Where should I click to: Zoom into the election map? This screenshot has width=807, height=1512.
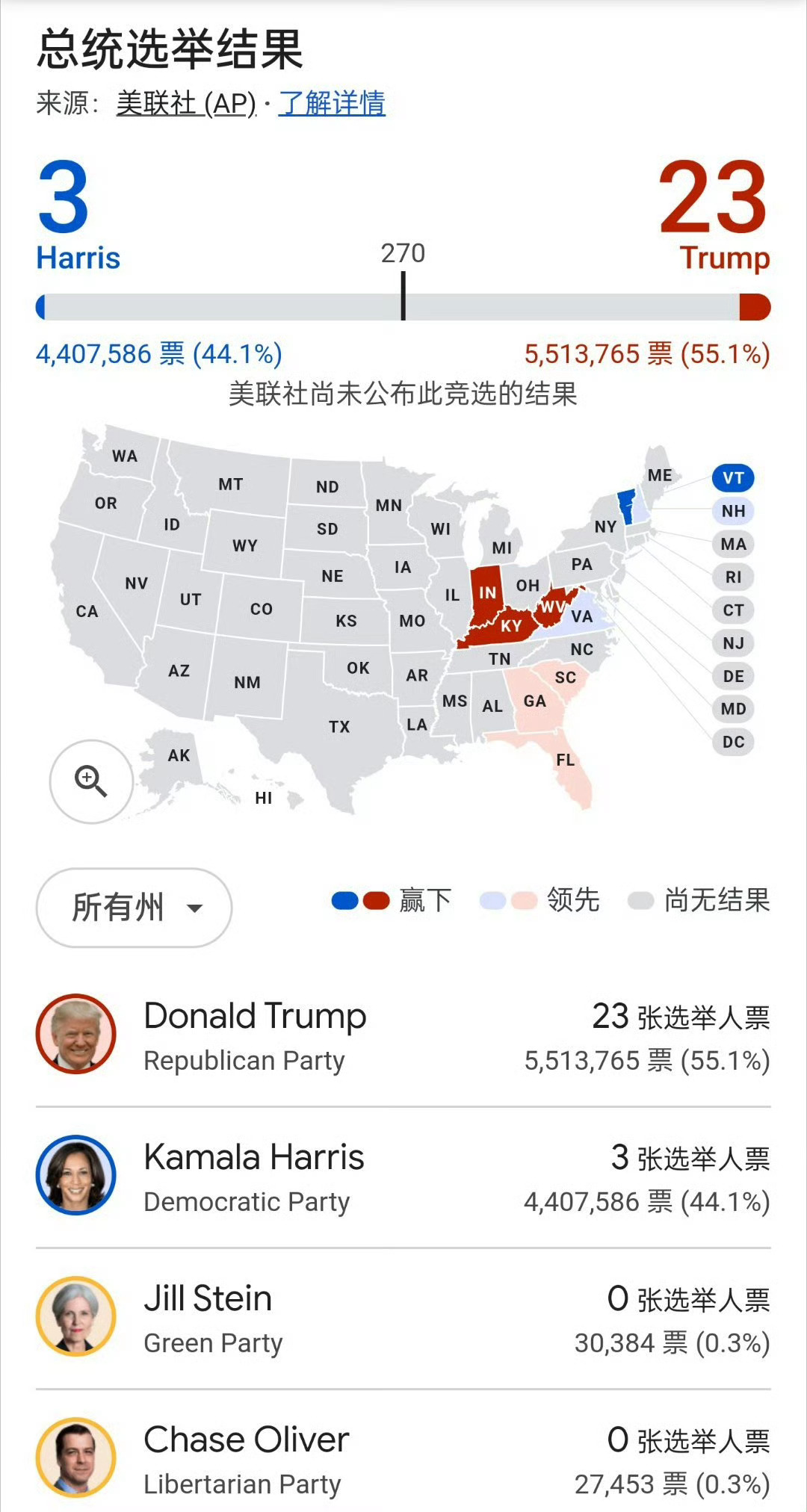tap(91, 781)
